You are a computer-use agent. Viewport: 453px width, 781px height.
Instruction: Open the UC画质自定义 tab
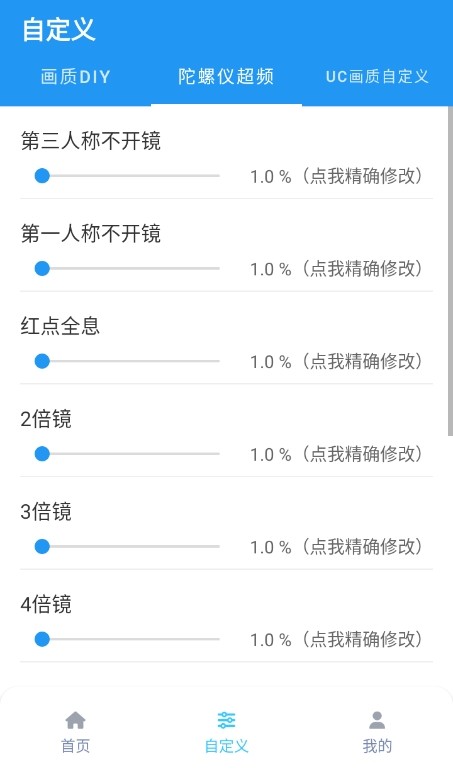tap(377, 77)
